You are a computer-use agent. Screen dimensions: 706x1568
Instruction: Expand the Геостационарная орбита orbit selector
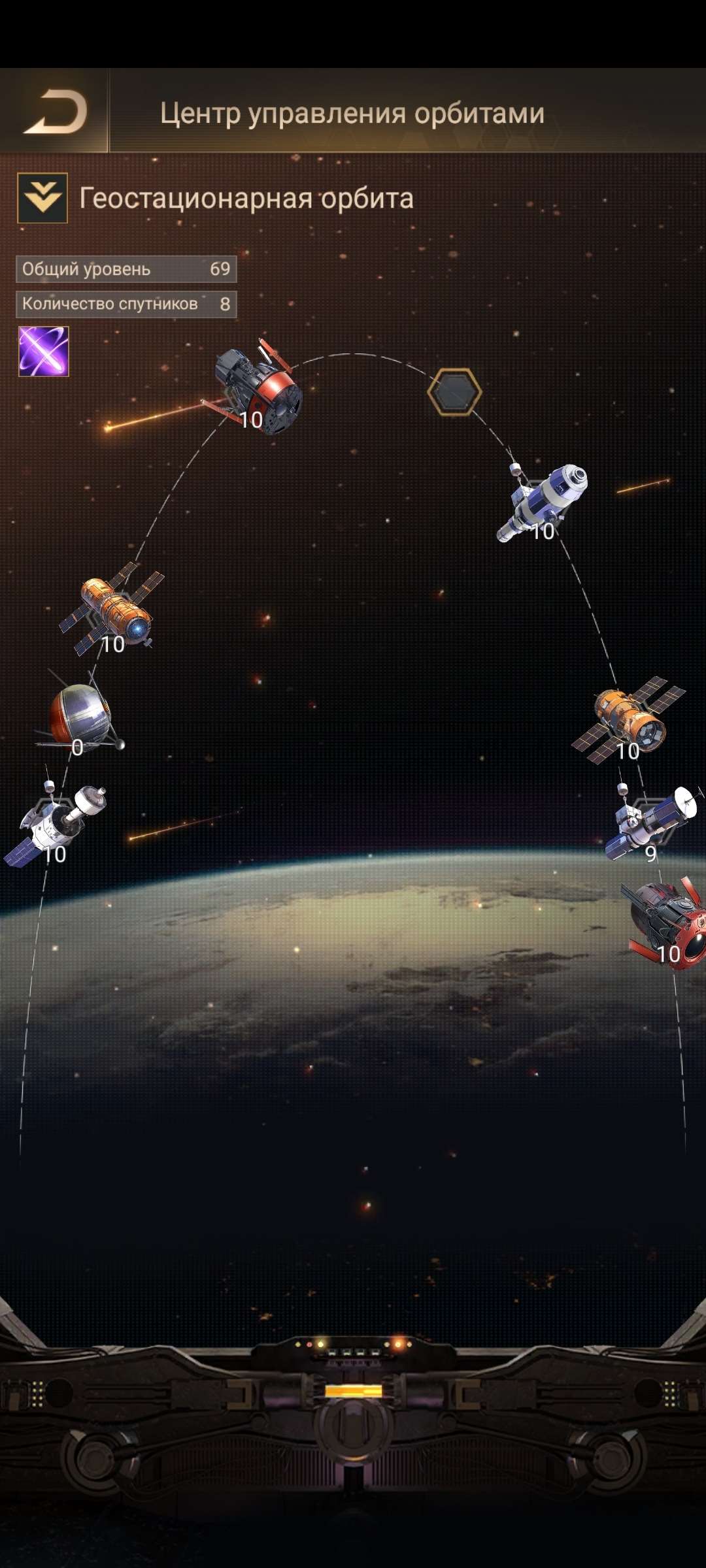click(x=42, y=198)
